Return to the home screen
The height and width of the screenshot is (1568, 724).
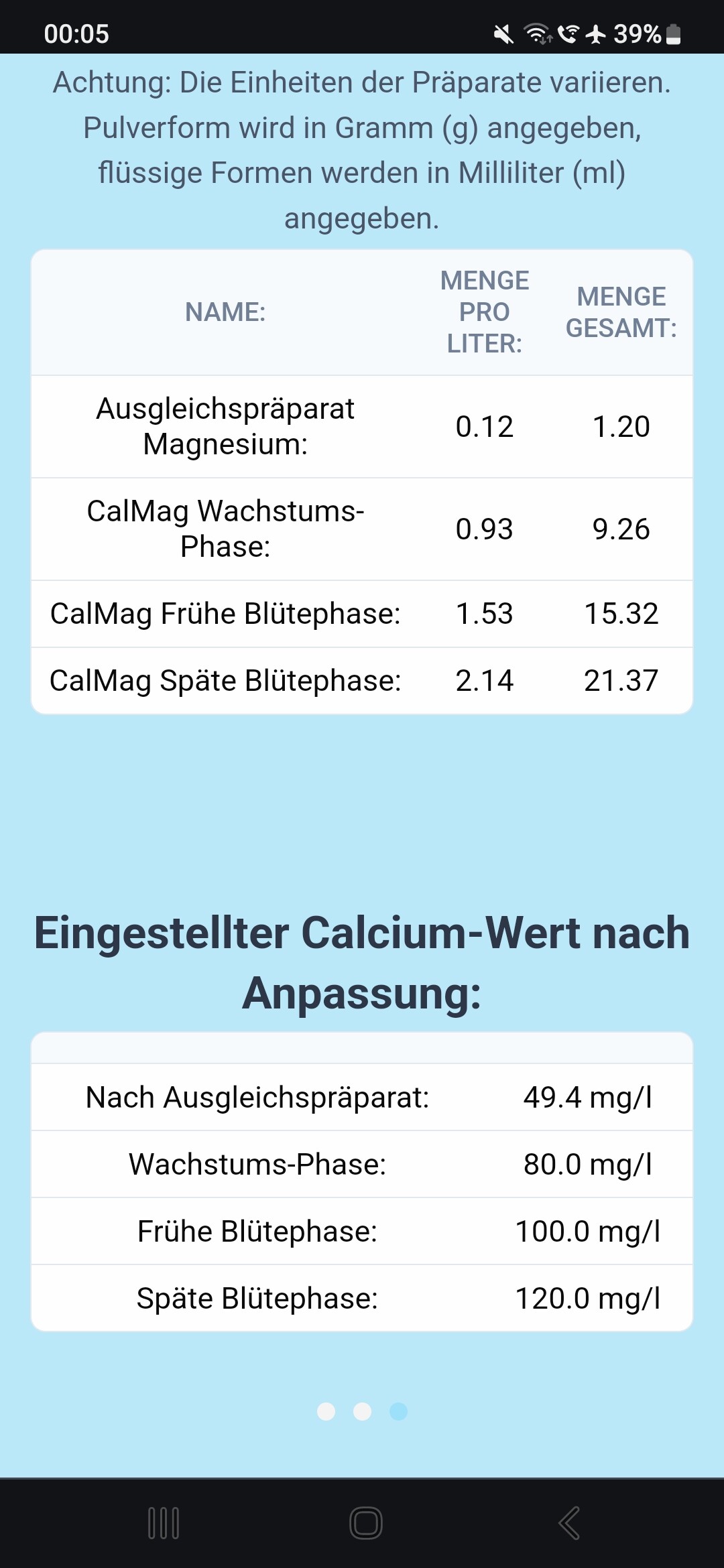click(x=365, y=1523)
